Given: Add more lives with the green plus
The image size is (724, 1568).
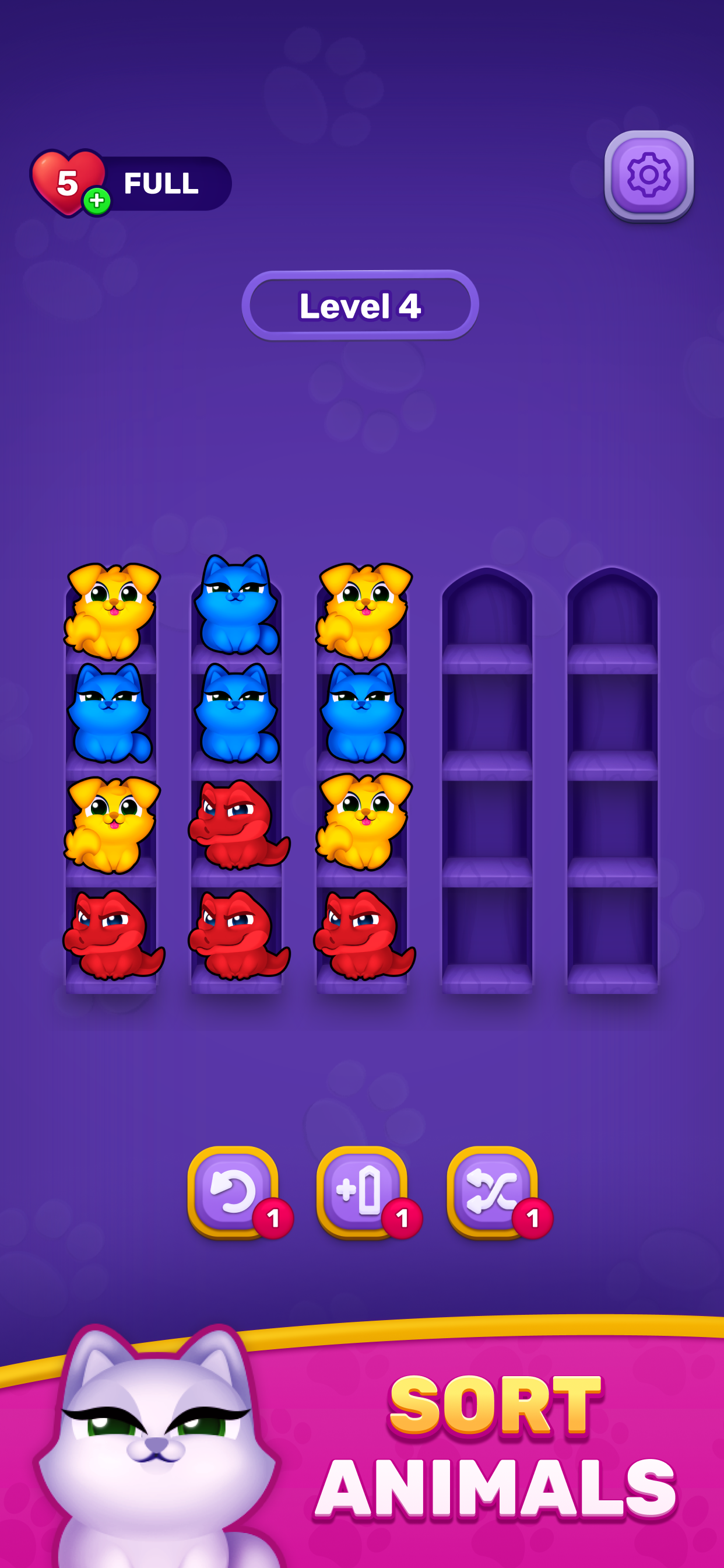Looking at the screenshot, I should pos(97,200).
